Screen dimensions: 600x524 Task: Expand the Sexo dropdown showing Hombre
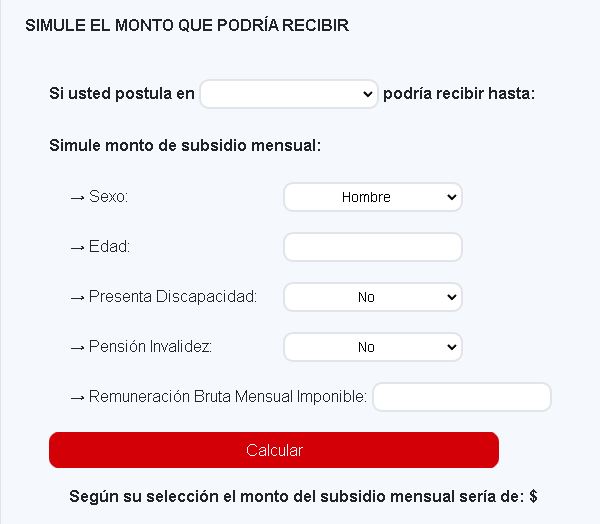372,197
